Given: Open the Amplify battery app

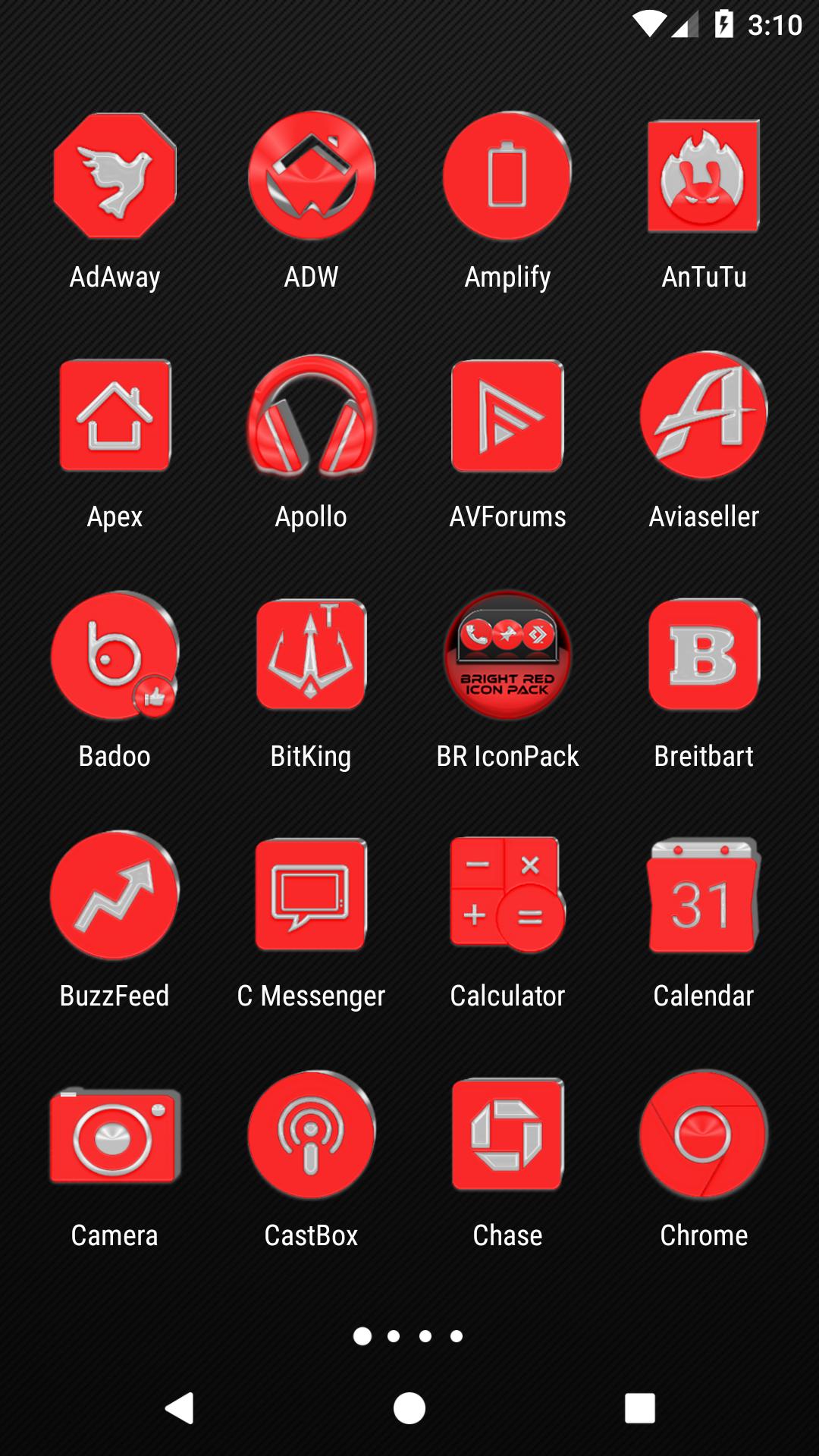Looking at the screenshot, I should 507,176.
